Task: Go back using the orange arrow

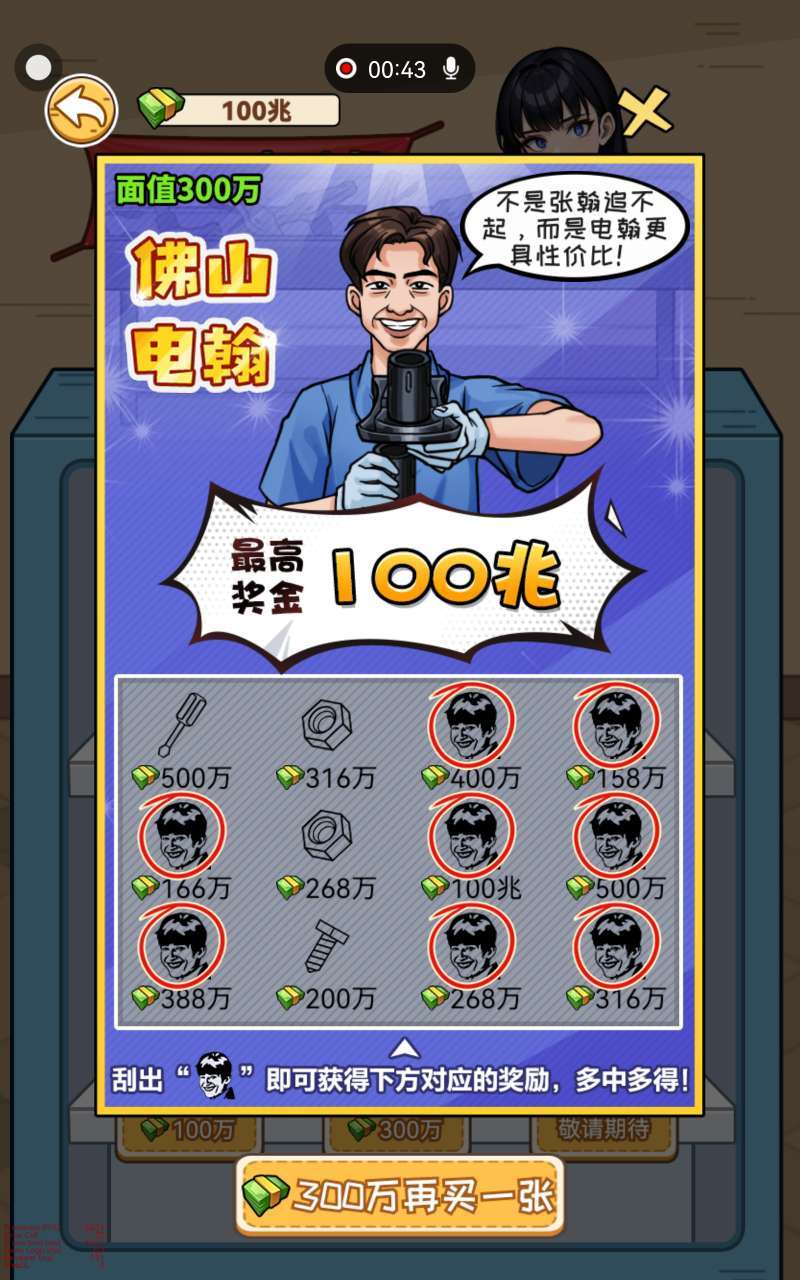Action: [81, 110]
